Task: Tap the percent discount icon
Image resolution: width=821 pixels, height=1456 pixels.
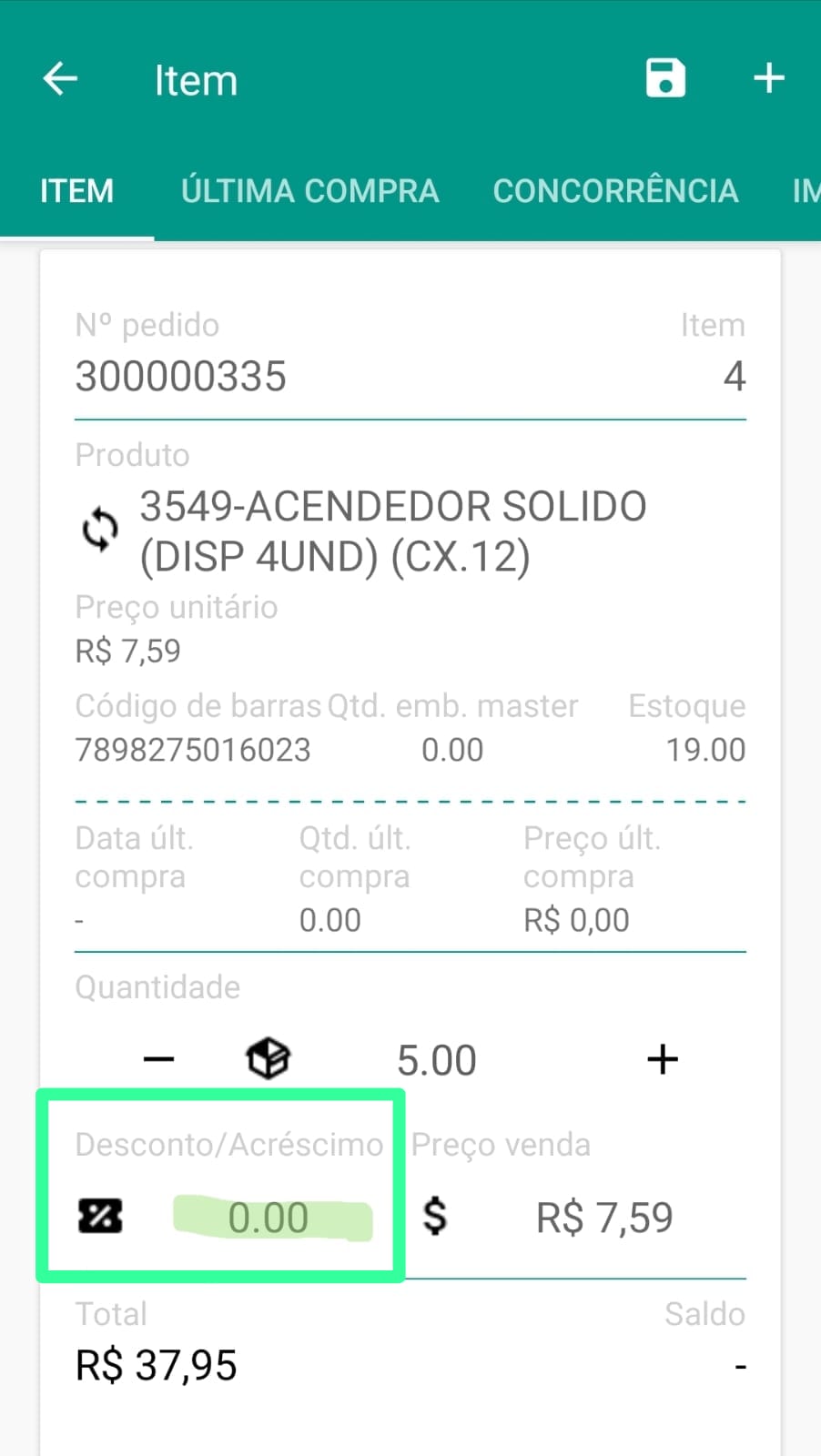Action: 100,1216
